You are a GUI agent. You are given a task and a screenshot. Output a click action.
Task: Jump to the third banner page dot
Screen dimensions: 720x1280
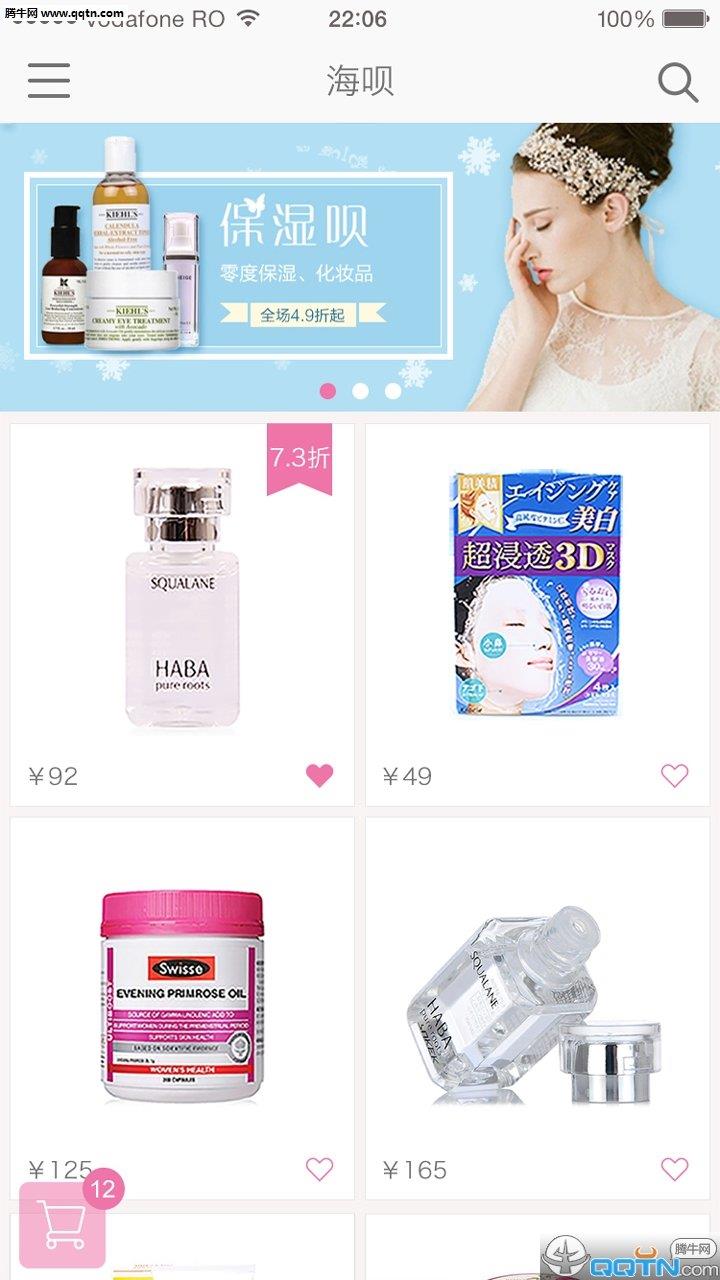point(393,391)
